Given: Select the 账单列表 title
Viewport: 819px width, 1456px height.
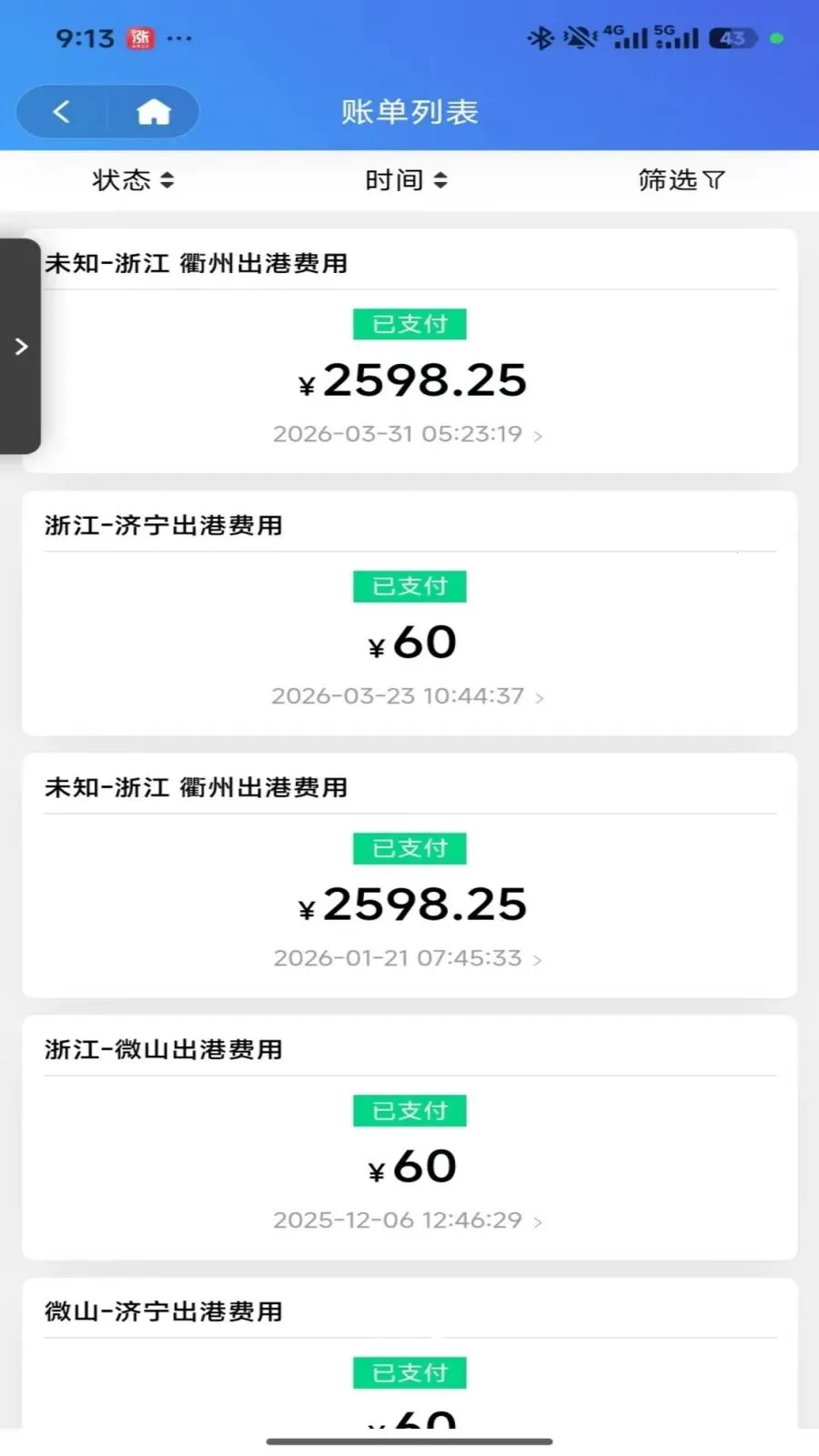Looking at the screenshot, I should 409,111.
